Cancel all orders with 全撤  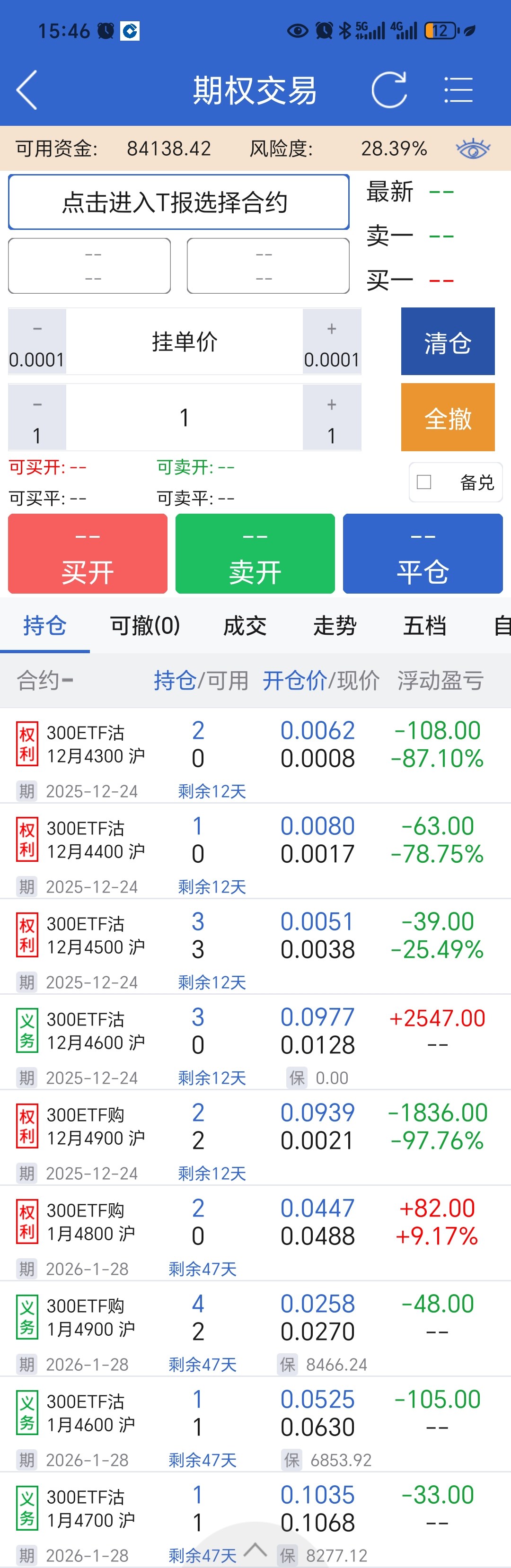pyautogui.click(x=448, y=418)
